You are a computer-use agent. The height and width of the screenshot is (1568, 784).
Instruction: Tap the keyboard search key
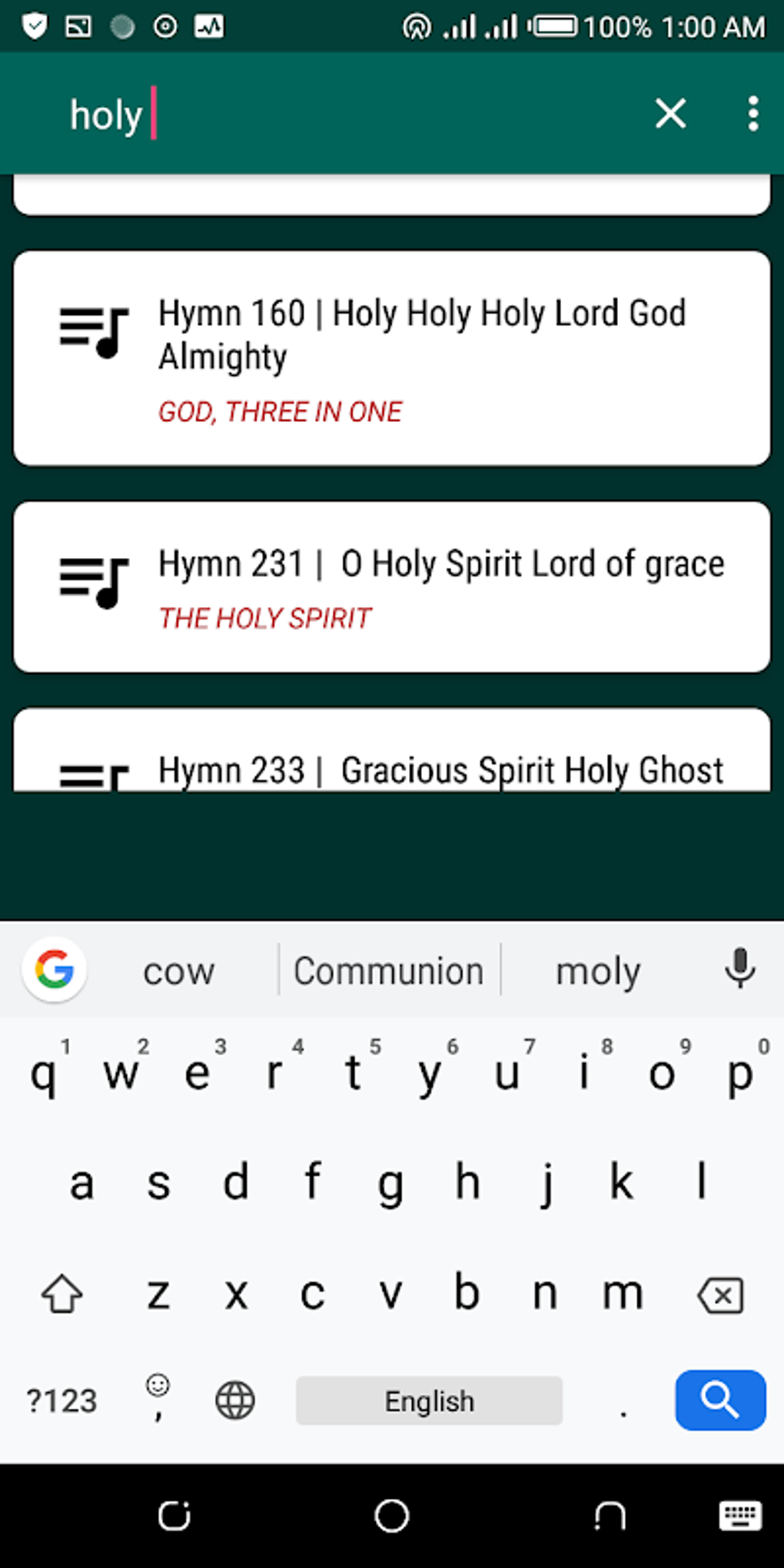click(x=720, y=1400)
